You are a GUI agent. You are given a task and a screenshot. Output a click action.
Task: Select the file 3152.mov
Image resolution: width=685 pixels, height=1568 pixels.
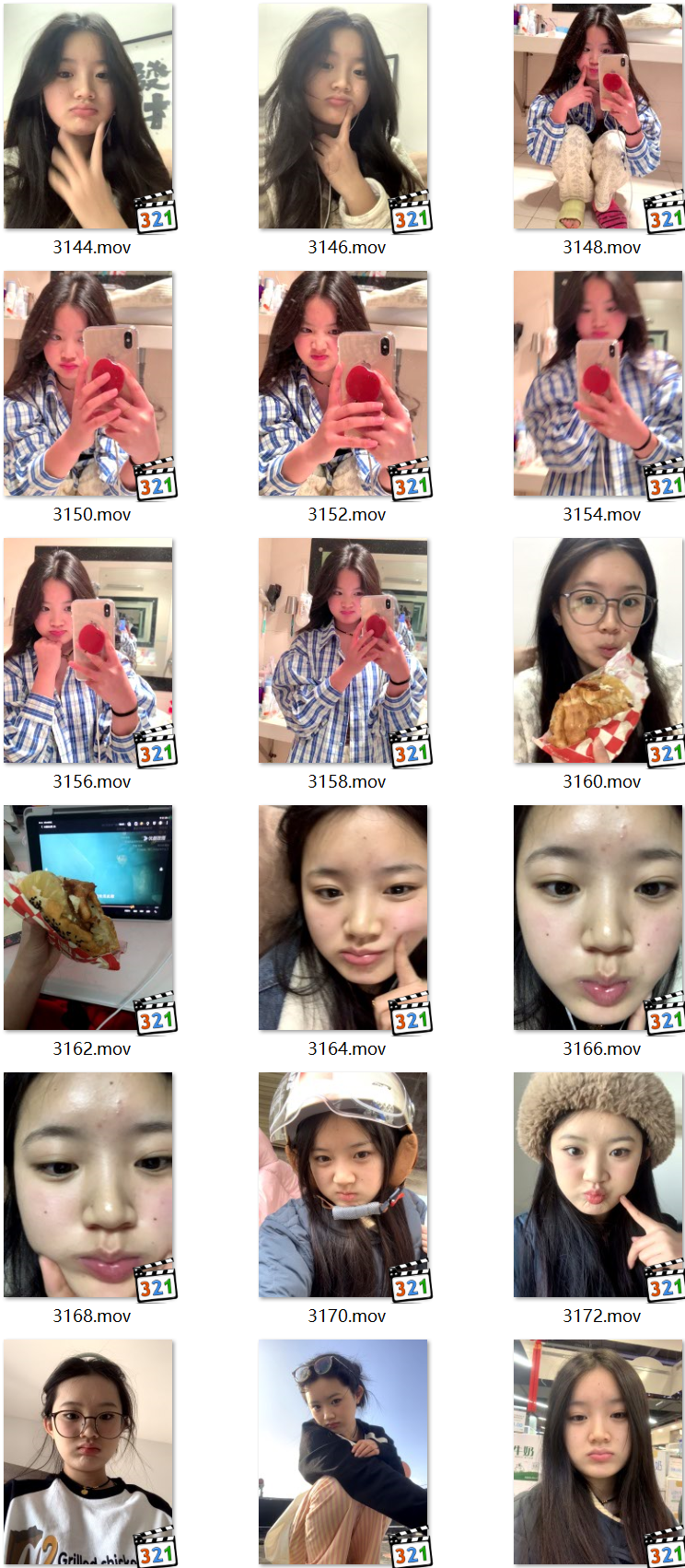pos(343,383)
